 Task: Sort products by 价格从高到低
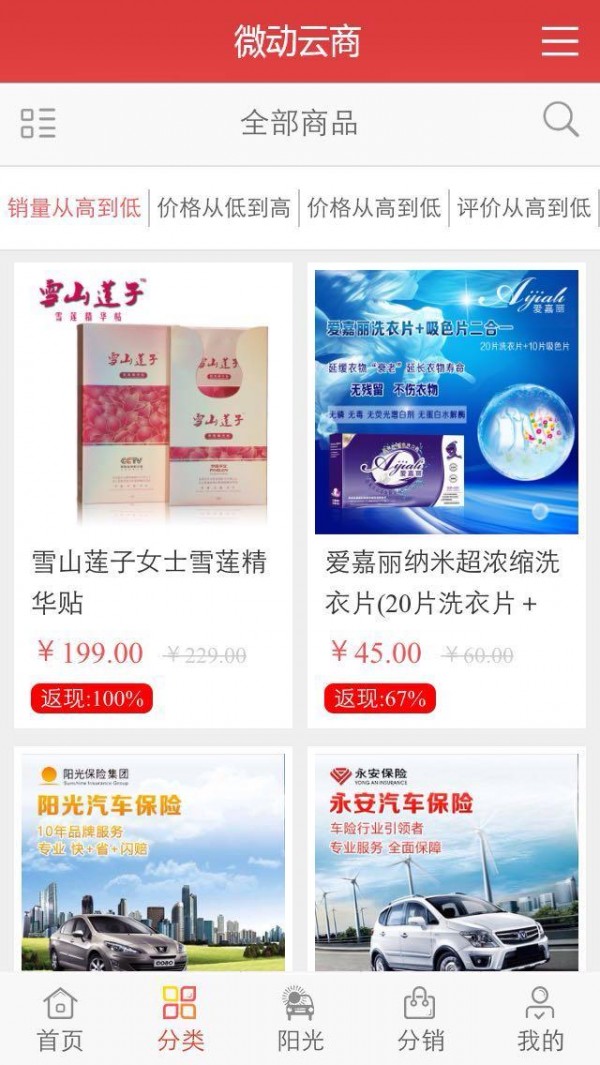click(374, 208)
